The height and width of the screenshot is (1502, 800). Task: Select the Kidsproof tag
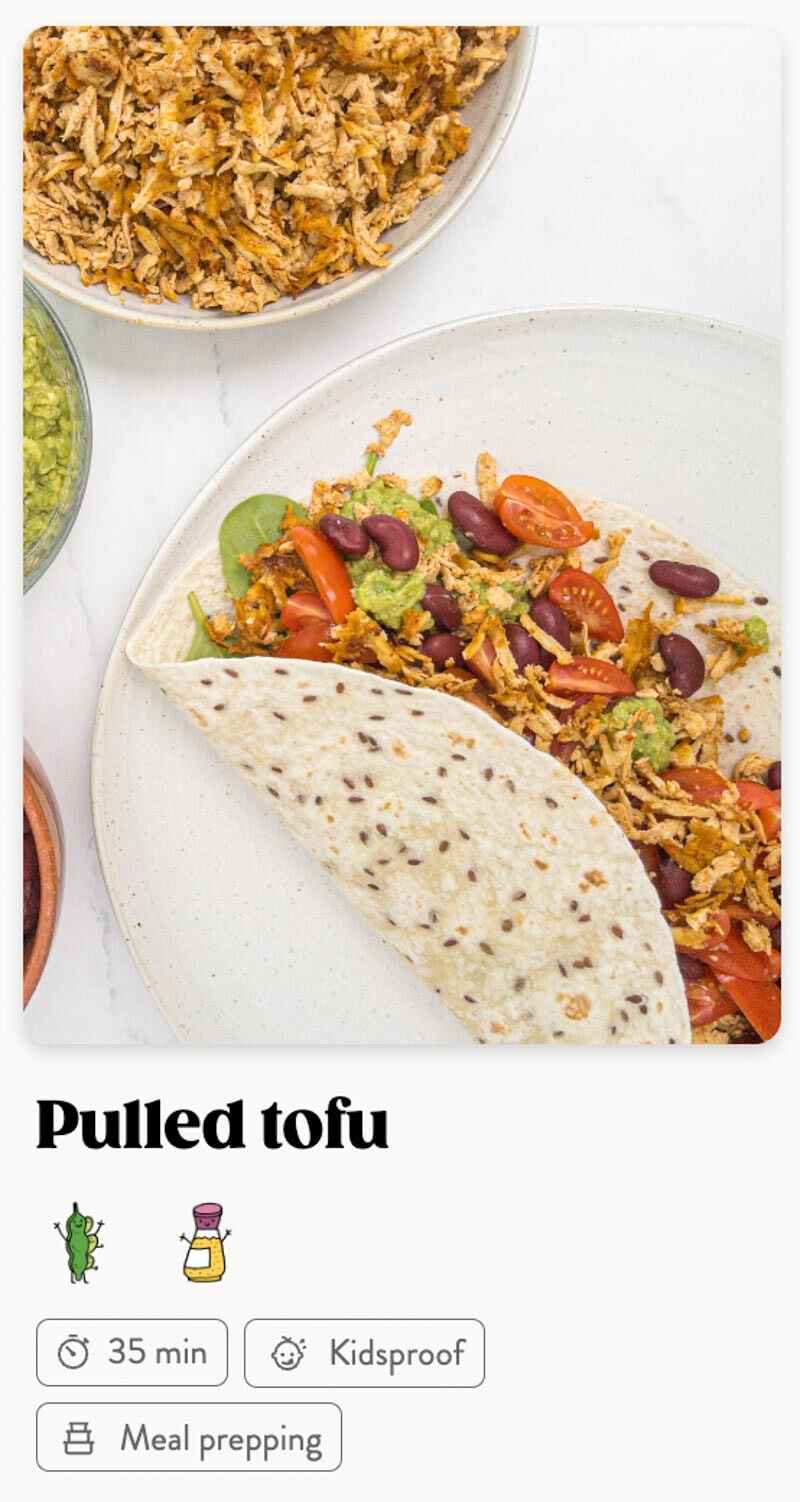[364, 1353]
